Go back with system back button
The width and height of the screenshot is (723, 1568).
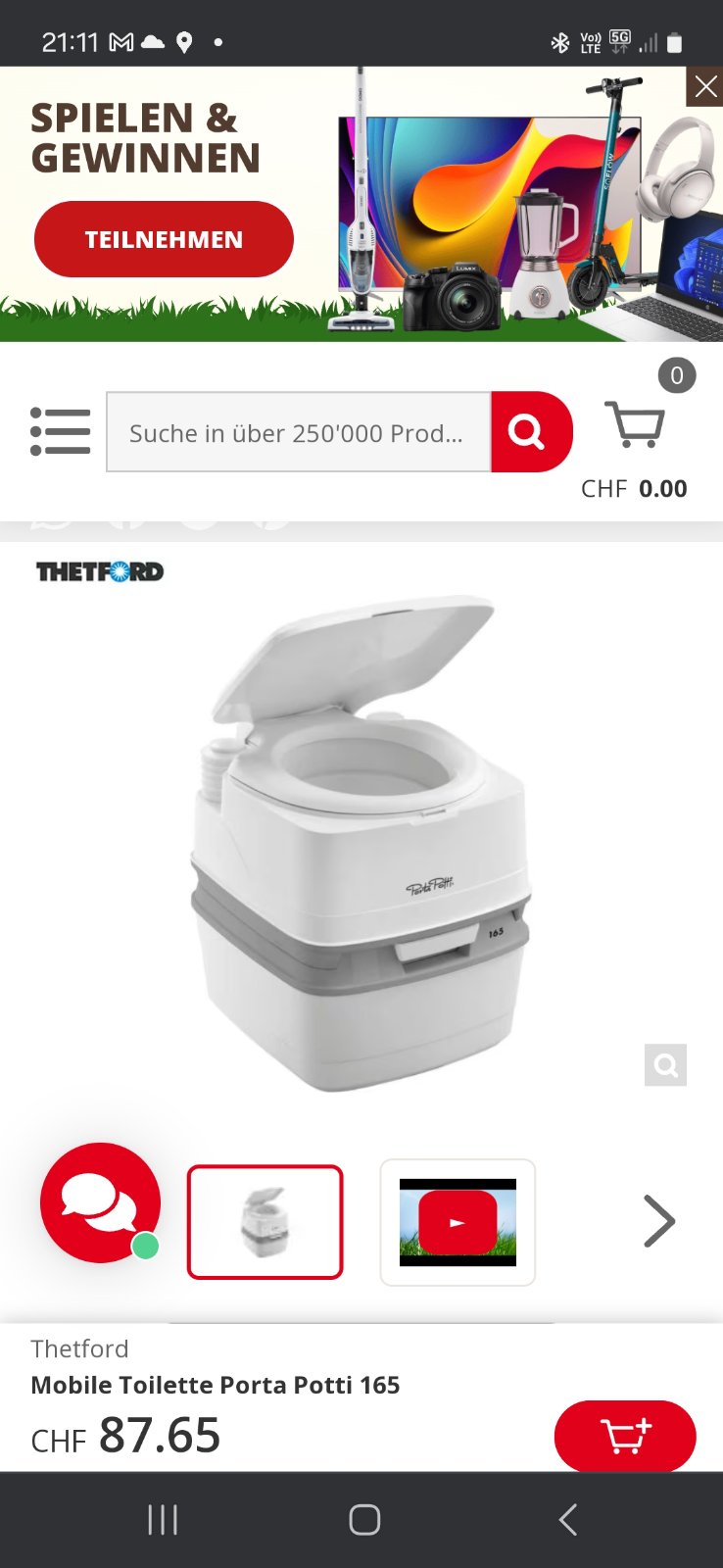[567, 1519]
